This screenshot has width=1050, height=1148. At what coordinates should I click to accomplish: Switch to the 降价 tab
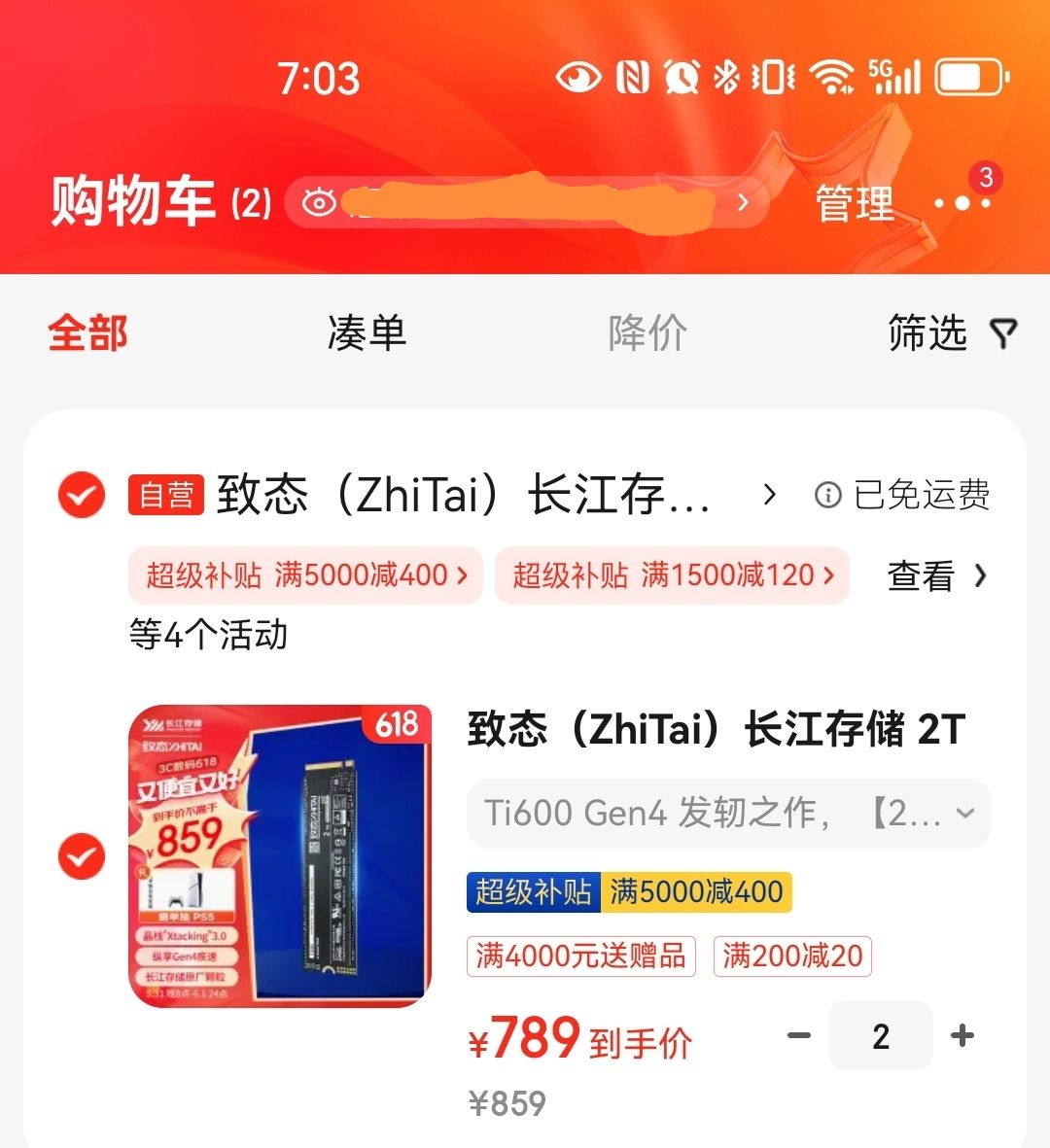click(x=647, y=333)
